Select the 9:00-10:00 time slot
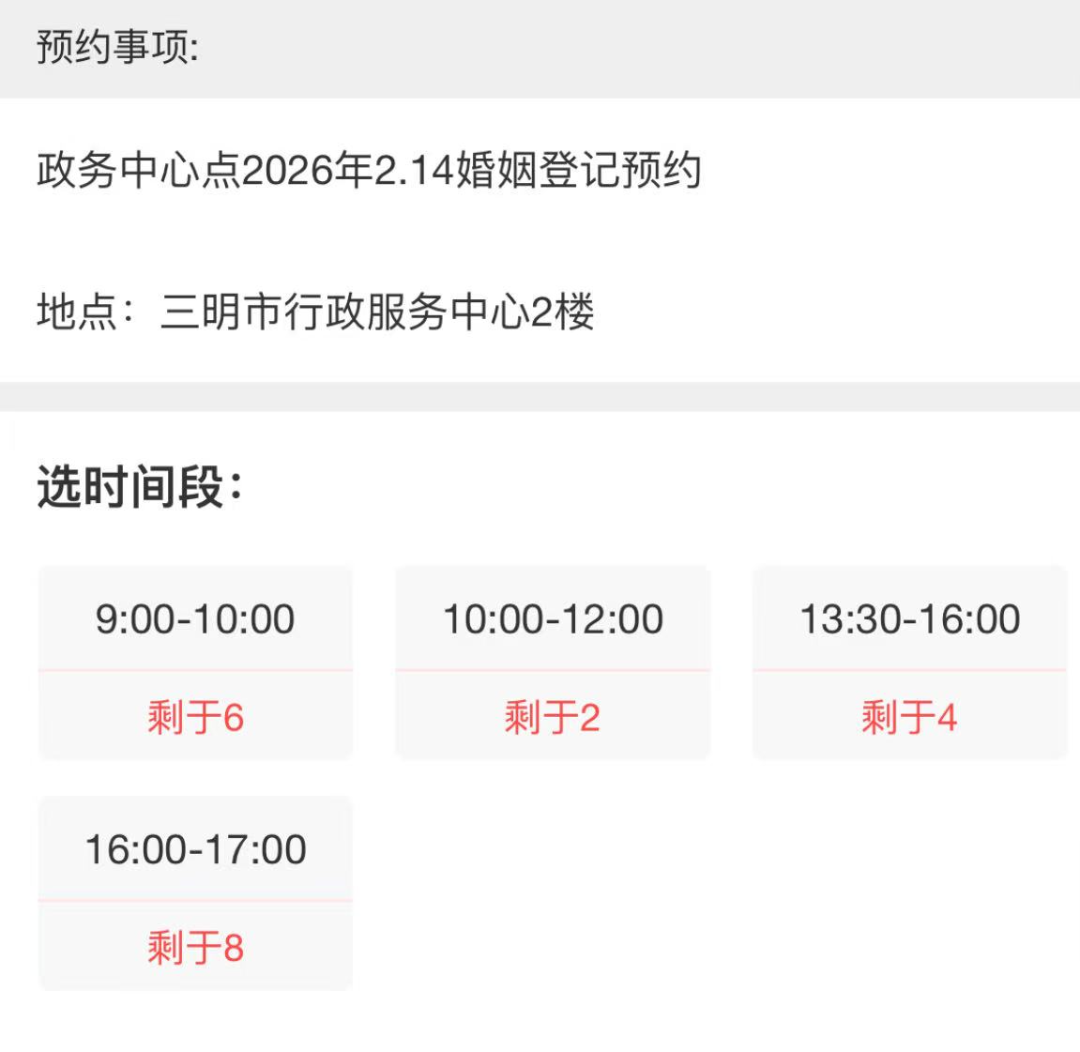1080x1052 pixels. 195,661
